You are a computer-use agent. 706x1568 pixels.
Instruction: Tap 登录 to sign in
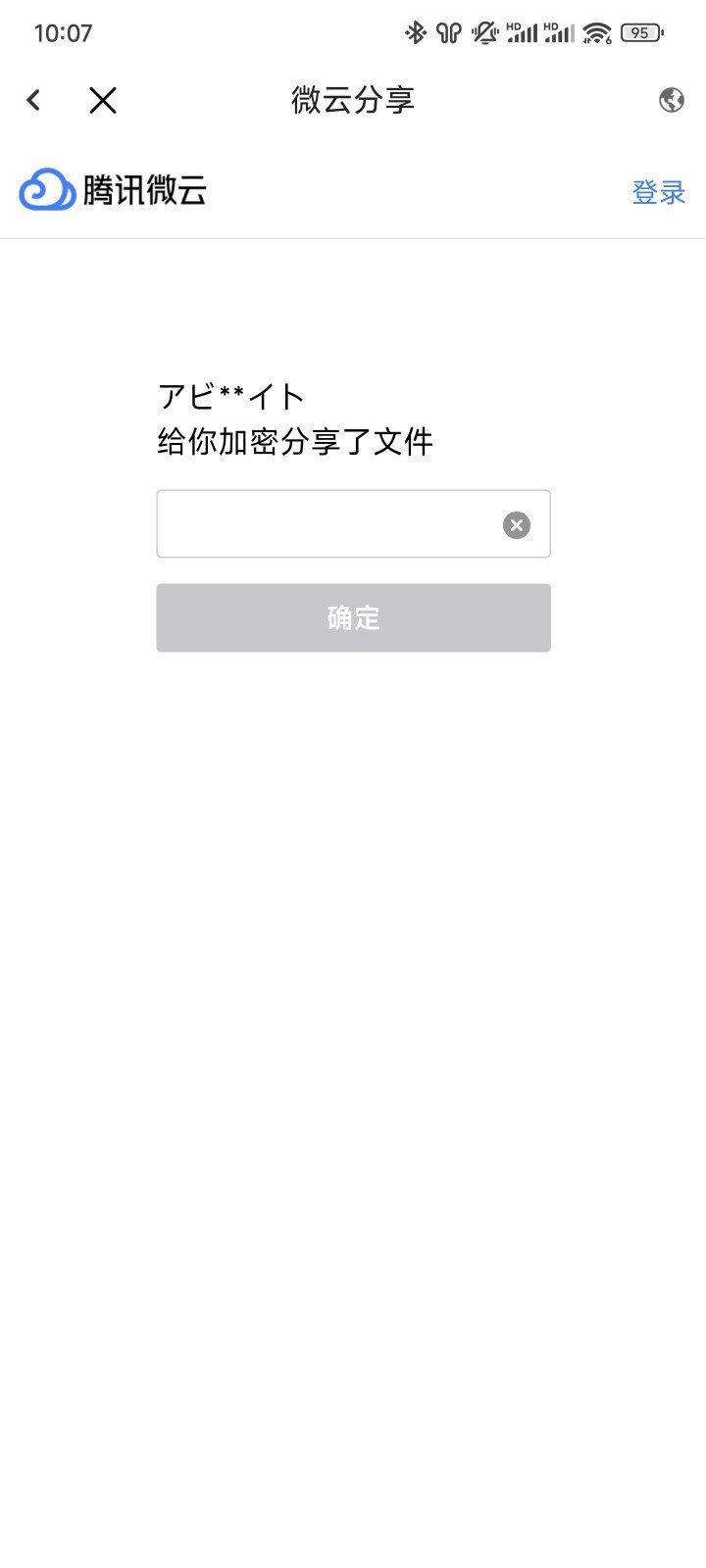pyautogui.click(x=659, y=192)
